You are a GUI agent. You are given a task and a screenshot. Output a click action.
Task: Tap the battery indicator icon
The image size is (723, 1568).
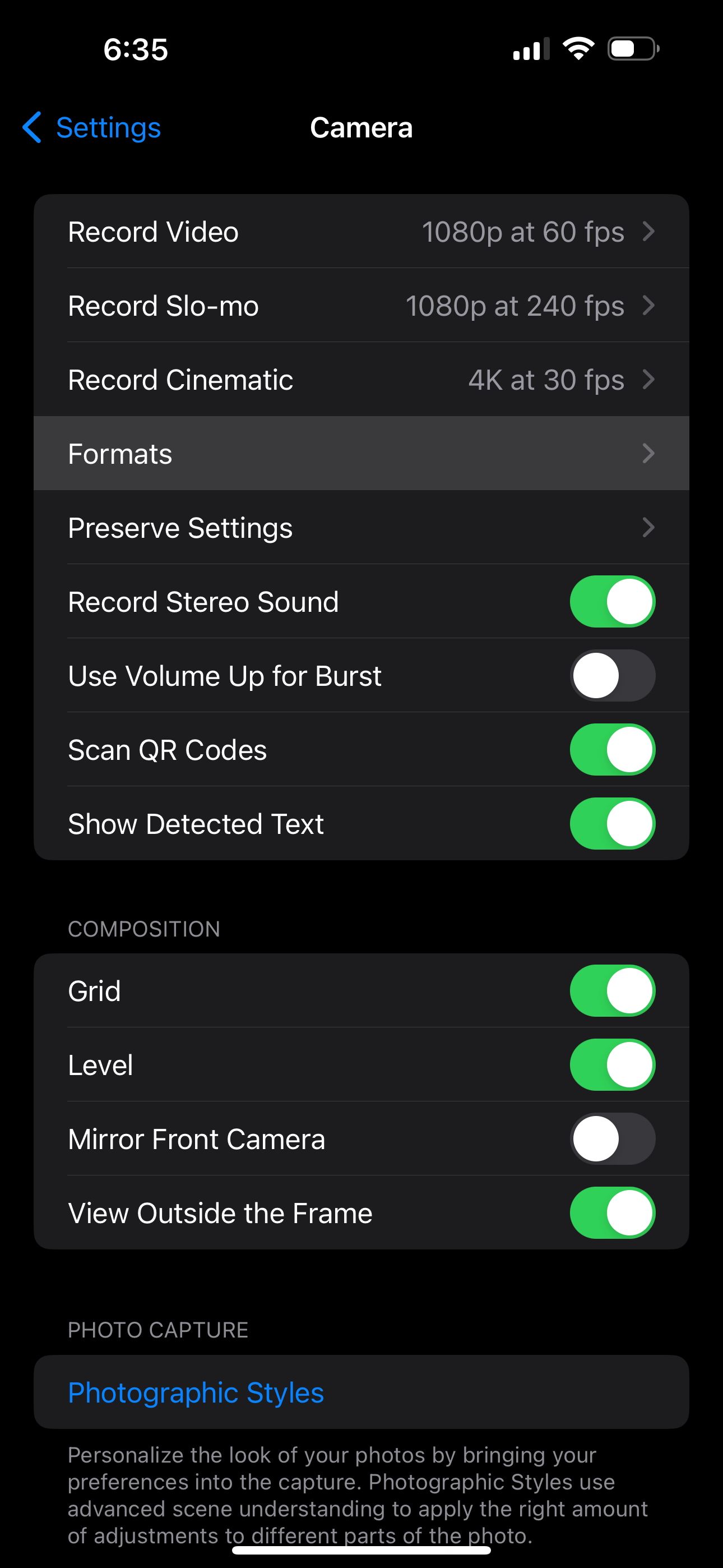click(630, 49)
